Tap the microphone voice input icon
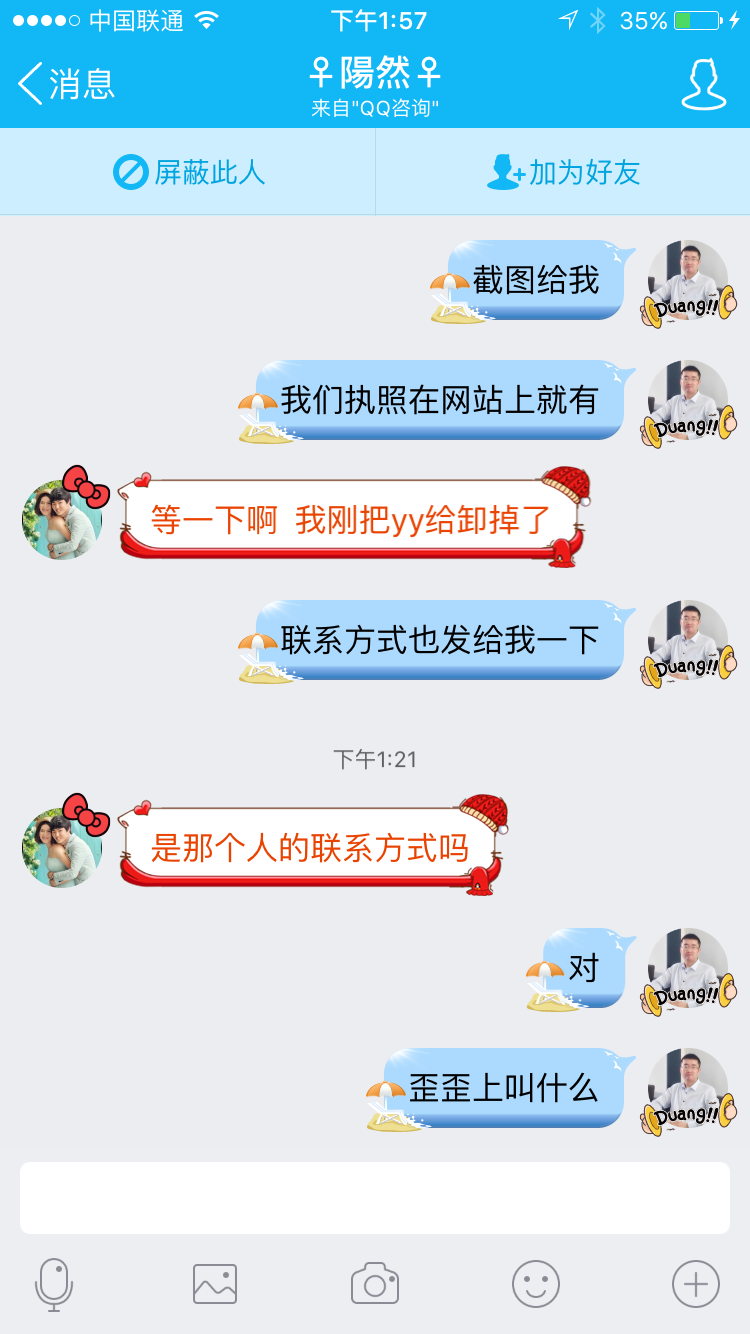 click(54, 1284)
